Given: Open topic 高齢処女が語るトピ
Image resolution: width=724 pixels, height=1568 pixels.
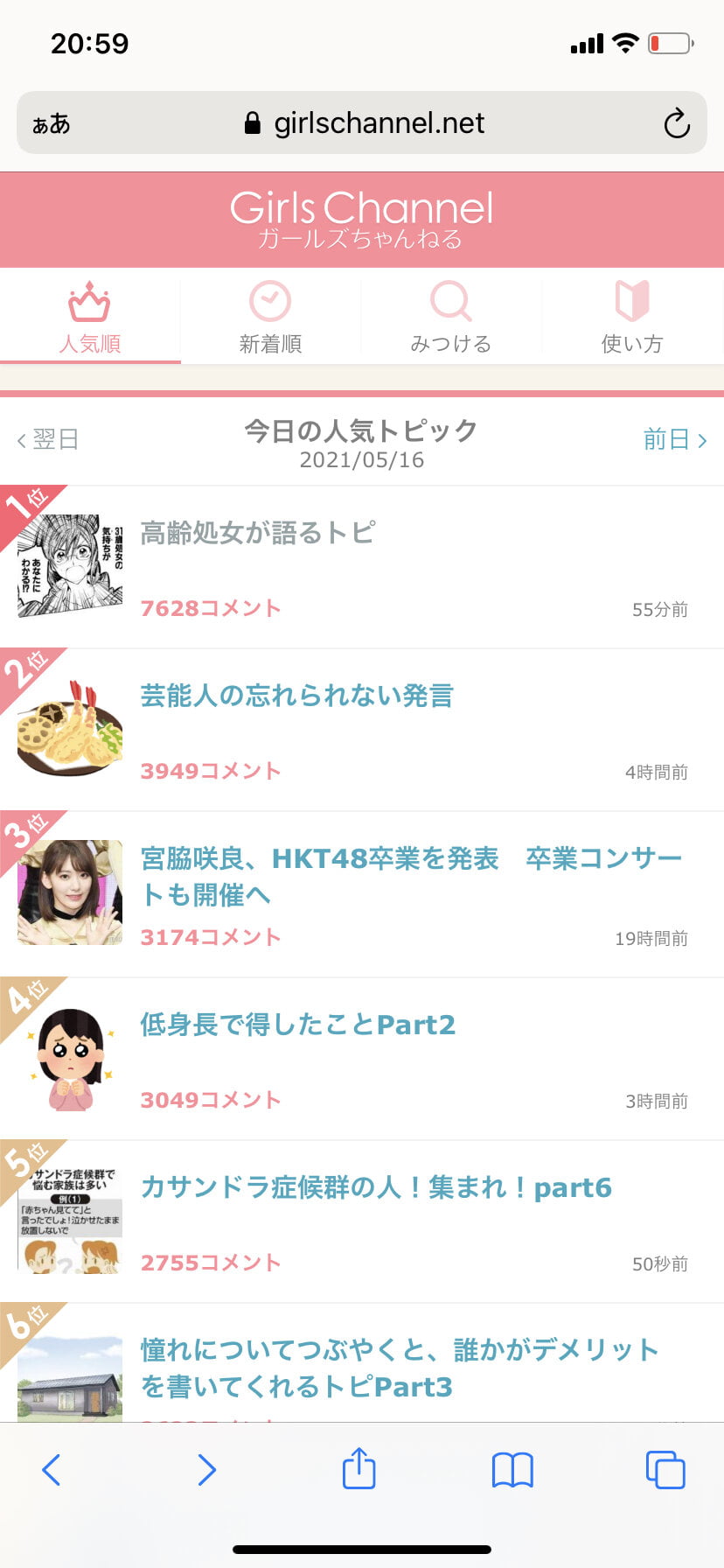Looking at the screenshot, I should (258, 533).
